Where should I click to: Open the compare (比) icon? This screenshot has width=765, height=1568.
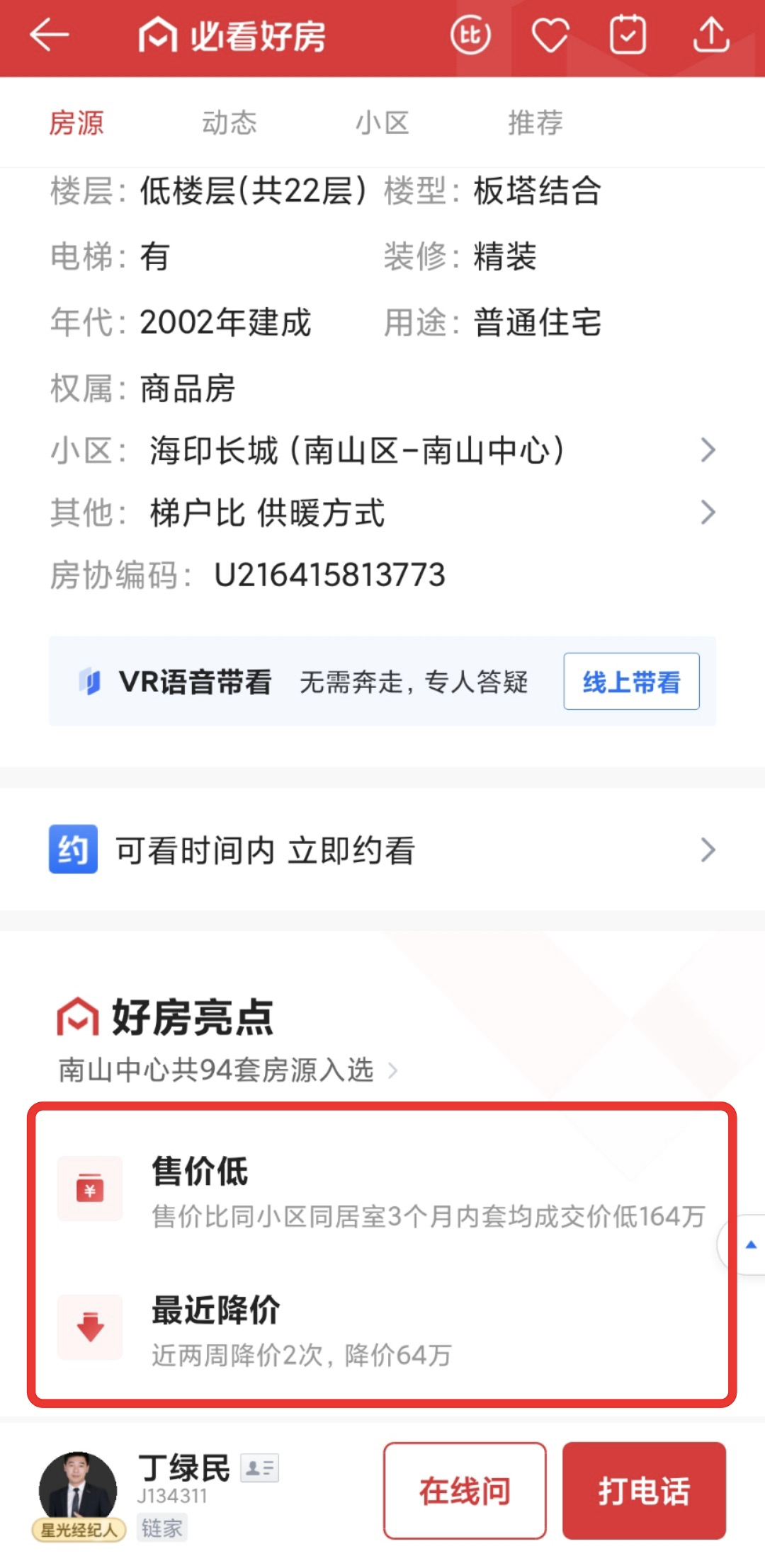pos(470,35)
